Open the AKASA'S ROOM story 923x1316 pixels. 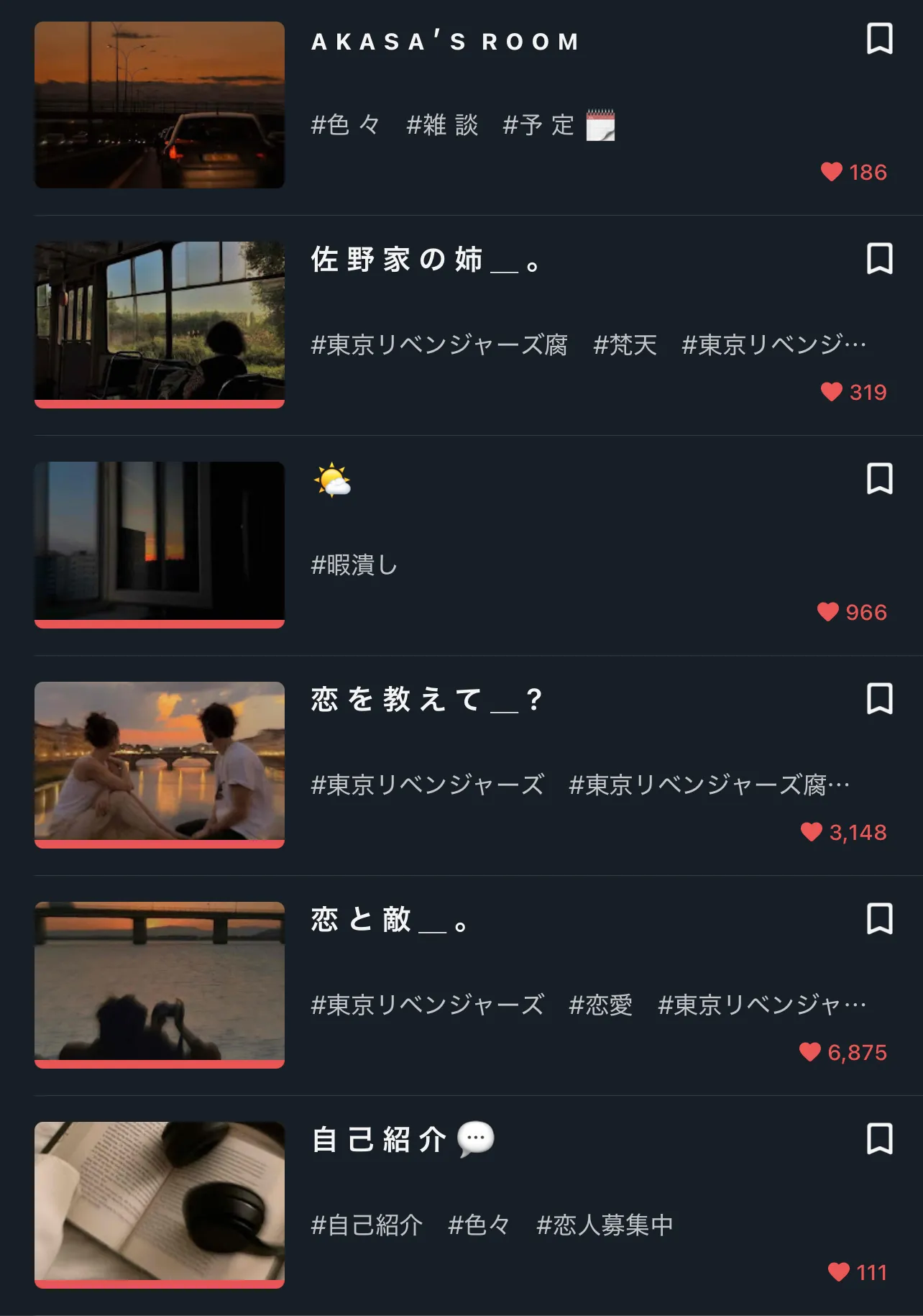[x=446, y=42]
